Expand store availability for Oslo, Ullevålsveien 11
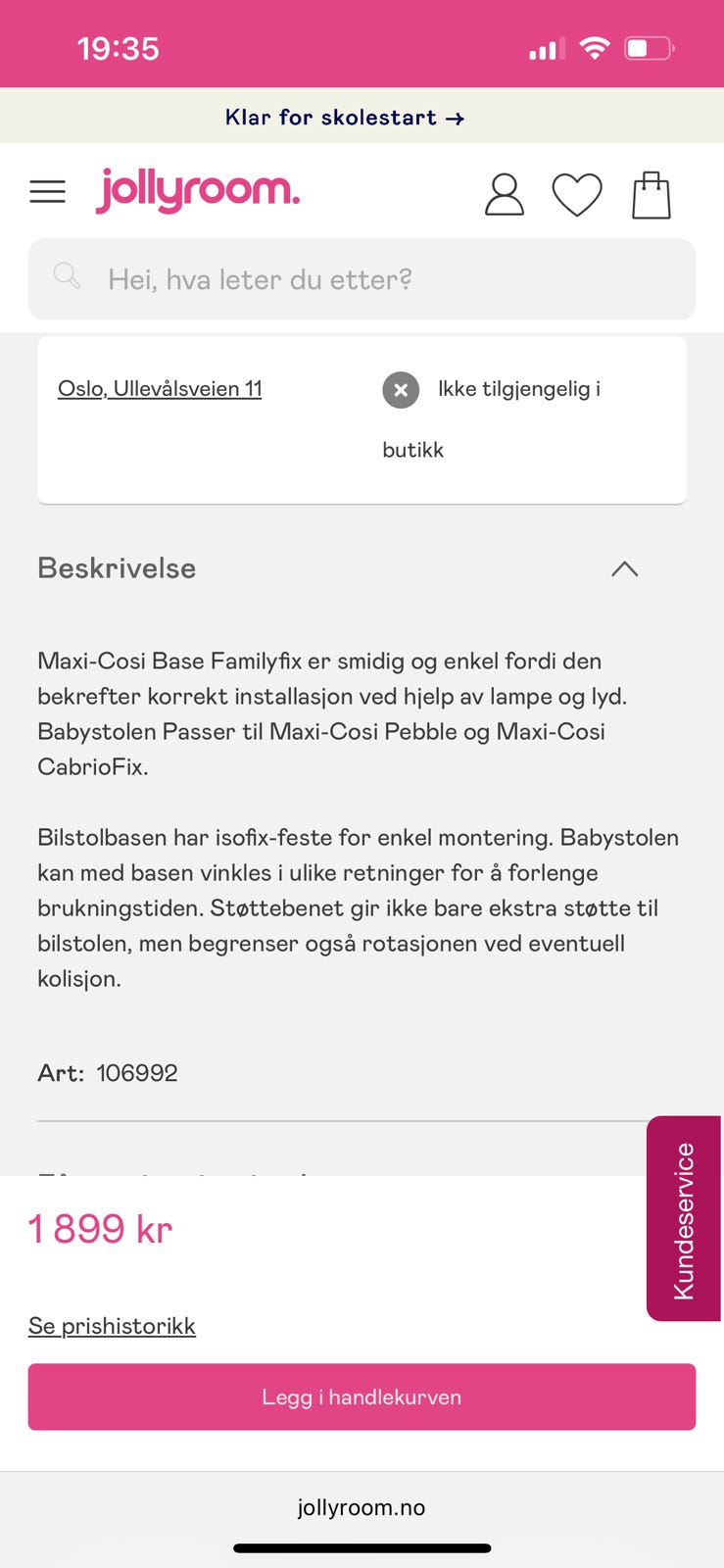Viewport: 724px width, 1568px height. (159, 388)
